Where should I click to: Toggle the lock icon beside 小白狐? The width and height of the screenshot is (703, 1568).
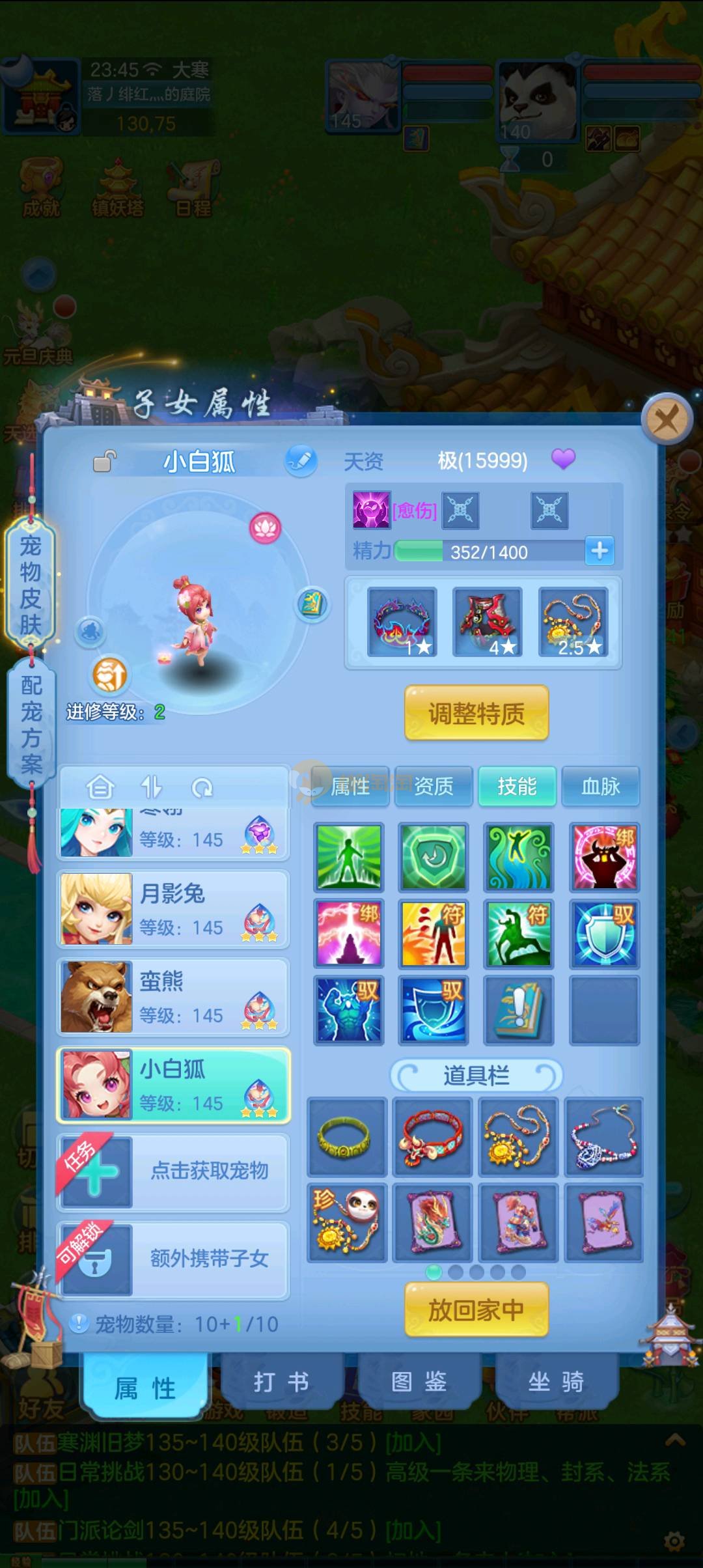pyautogui.click(x=104, y=461)
